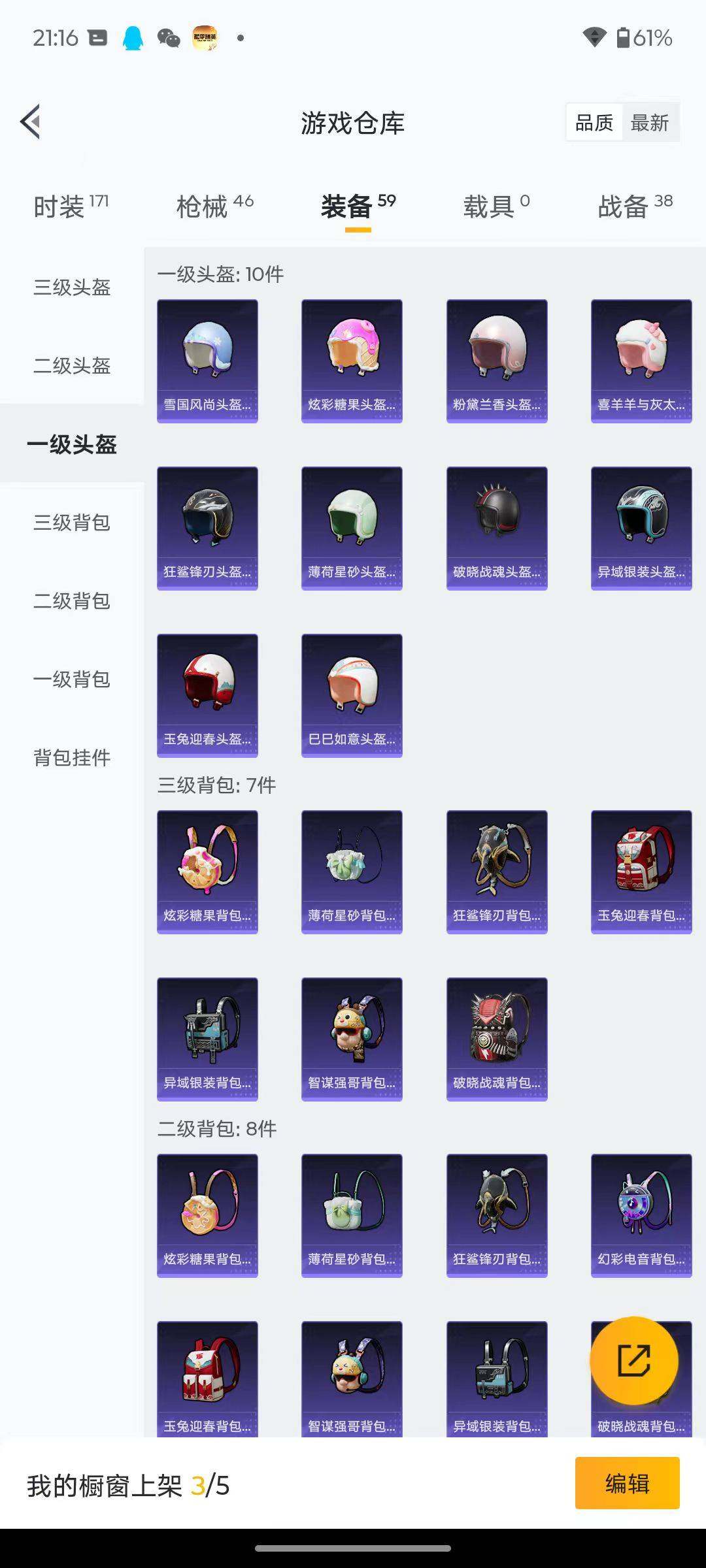This screenshot has width=706, height=1568.
Task: Open the 巳巳如意头盔 item
Action: pos(352,695)
